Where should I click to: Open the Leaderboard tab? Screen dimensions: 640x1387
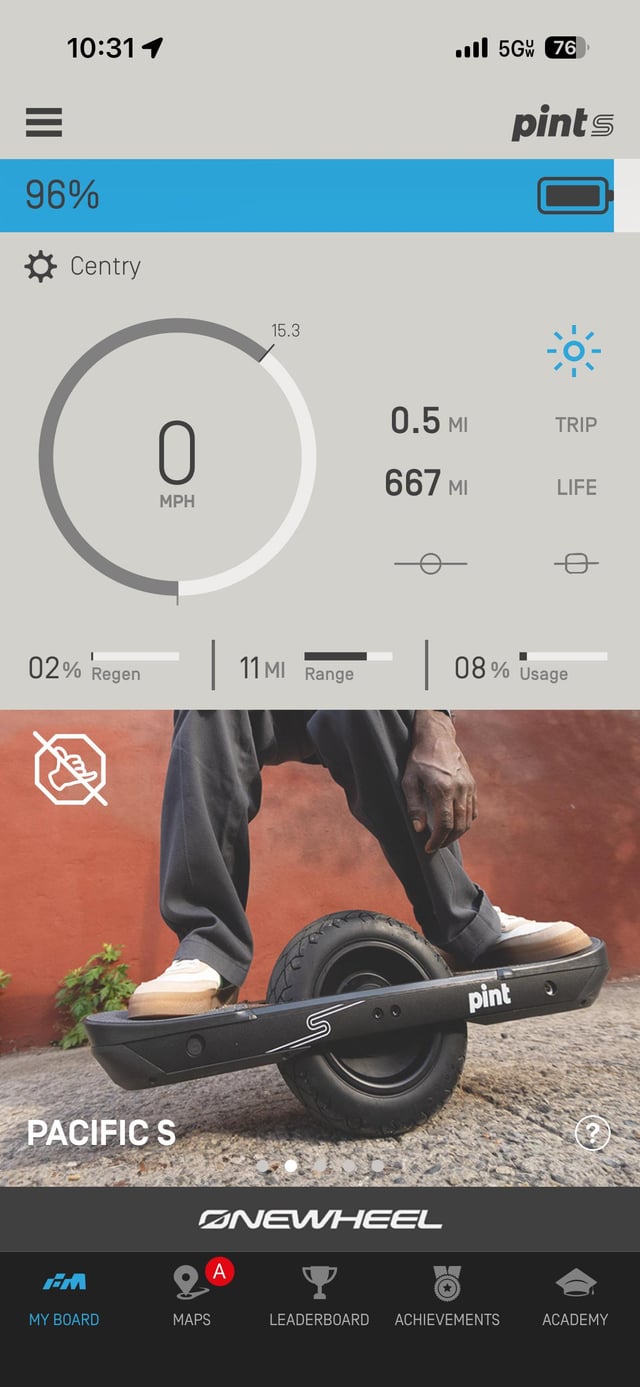click(x=319, y=1293)
